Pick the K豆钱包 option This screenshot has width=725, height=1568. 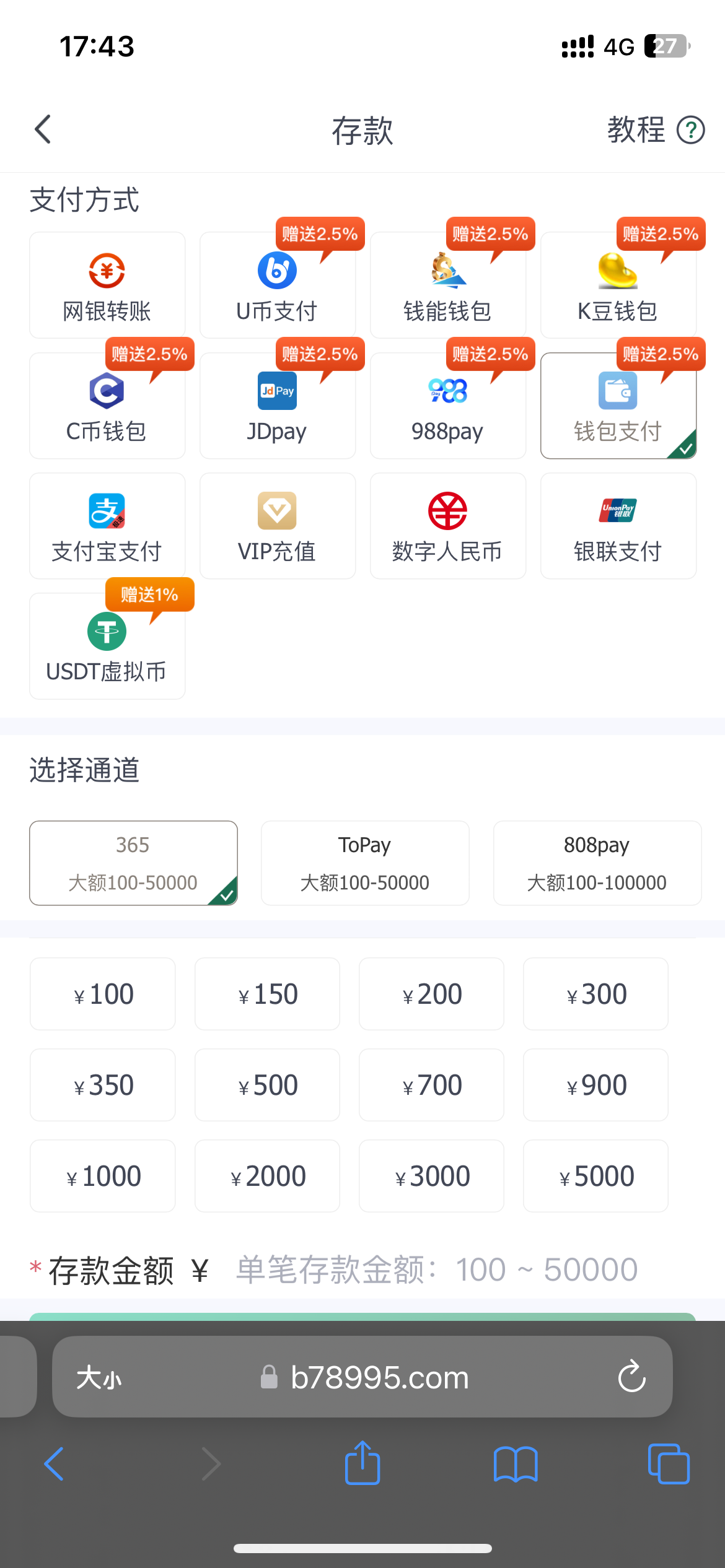pos(618,285)
